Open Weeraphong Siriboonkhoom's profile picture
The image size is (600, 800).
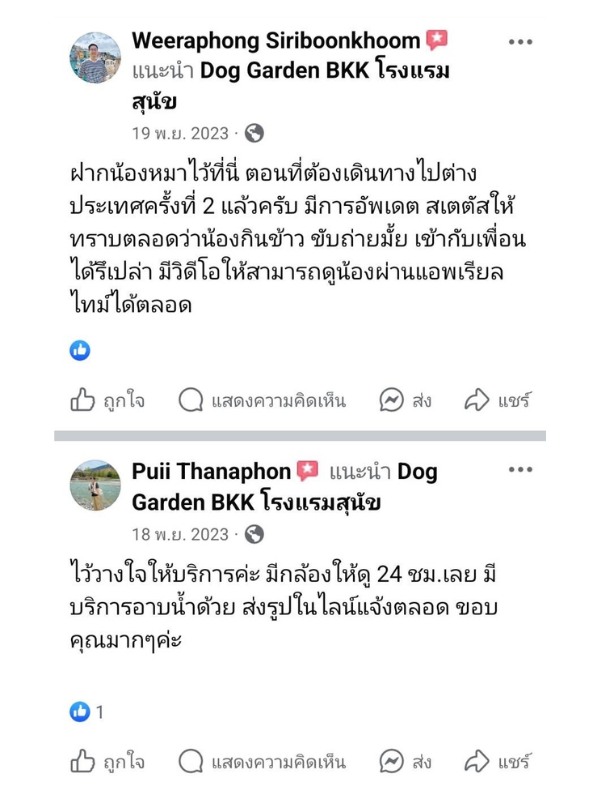95,57
